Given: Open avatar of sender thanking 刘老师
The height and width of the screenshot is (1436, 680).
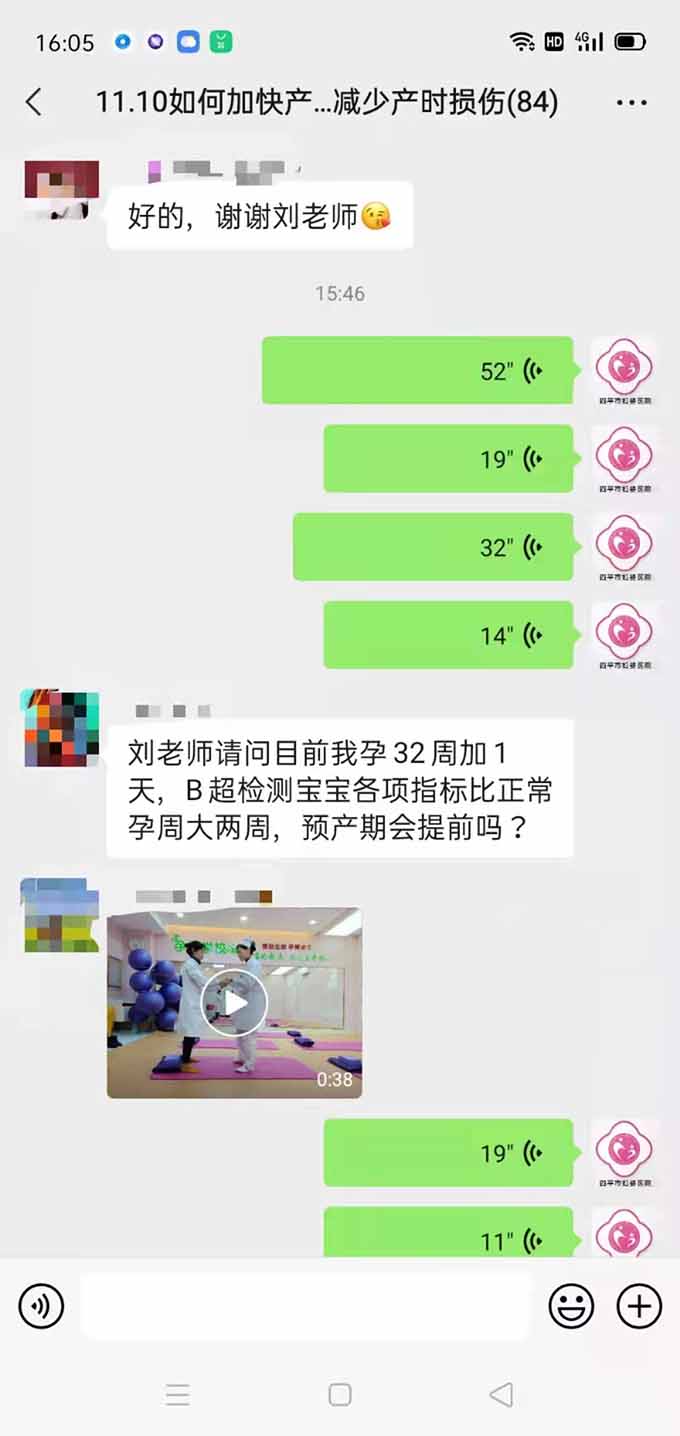Looking at the screenshot, I should point(61,190).
